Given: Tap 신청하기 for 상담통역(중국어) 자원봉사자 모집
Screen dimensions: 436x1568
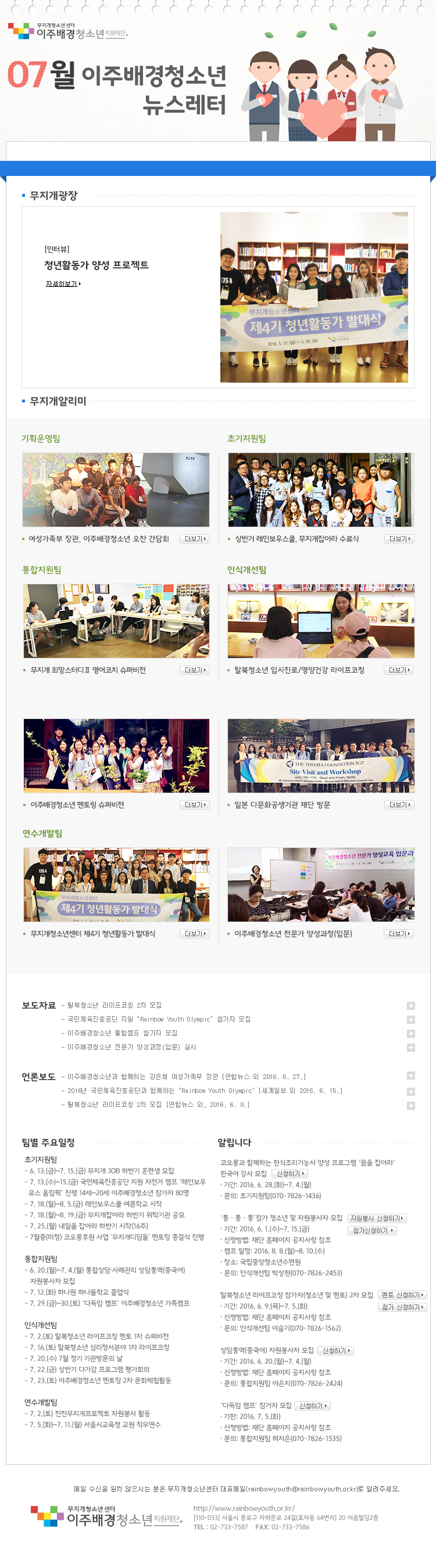Looking at the screenshot, I should (x=335, y=1350).
